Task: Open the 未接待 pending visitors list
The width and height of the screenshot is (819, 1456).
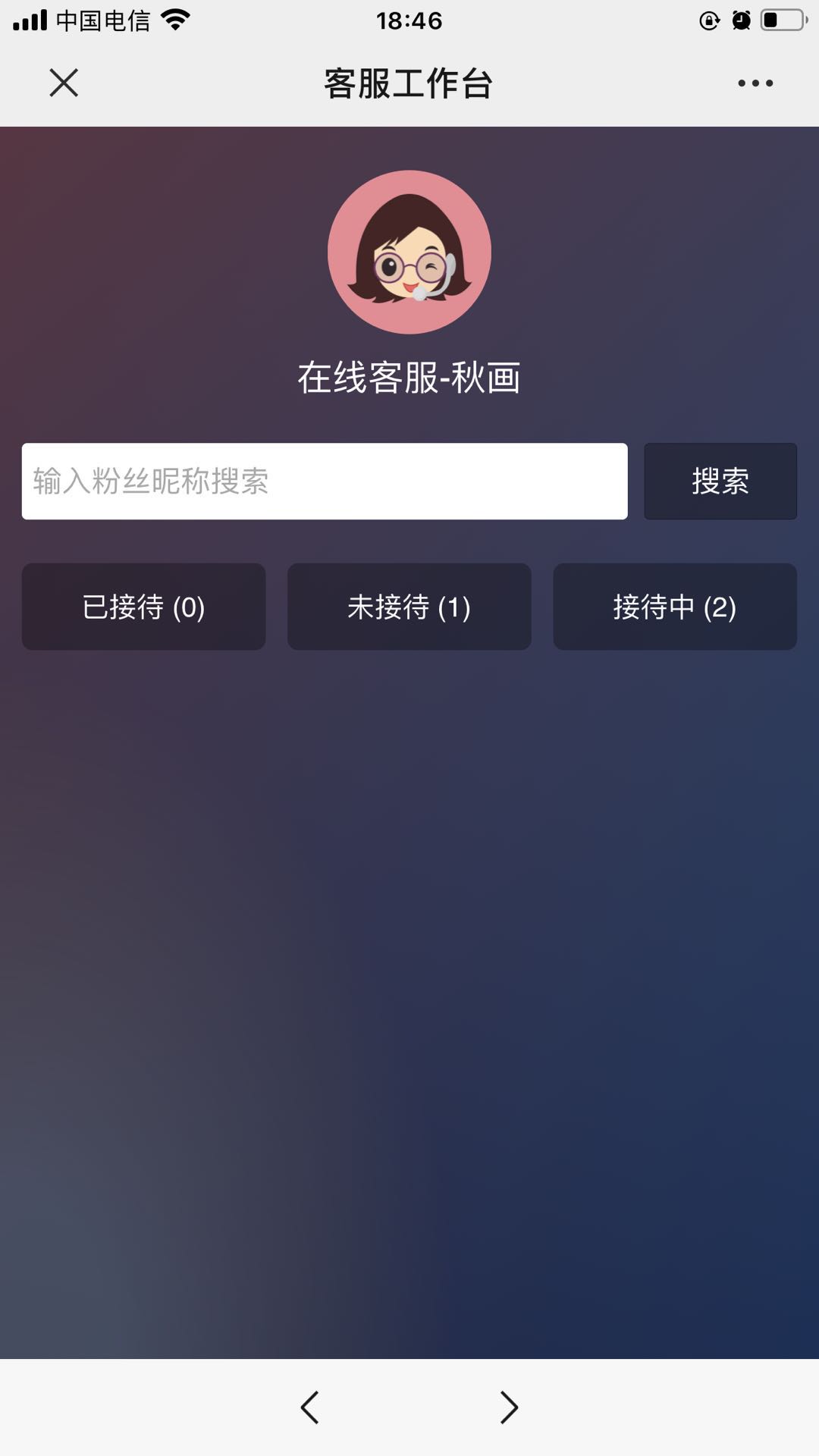Action: pos(409,606)
